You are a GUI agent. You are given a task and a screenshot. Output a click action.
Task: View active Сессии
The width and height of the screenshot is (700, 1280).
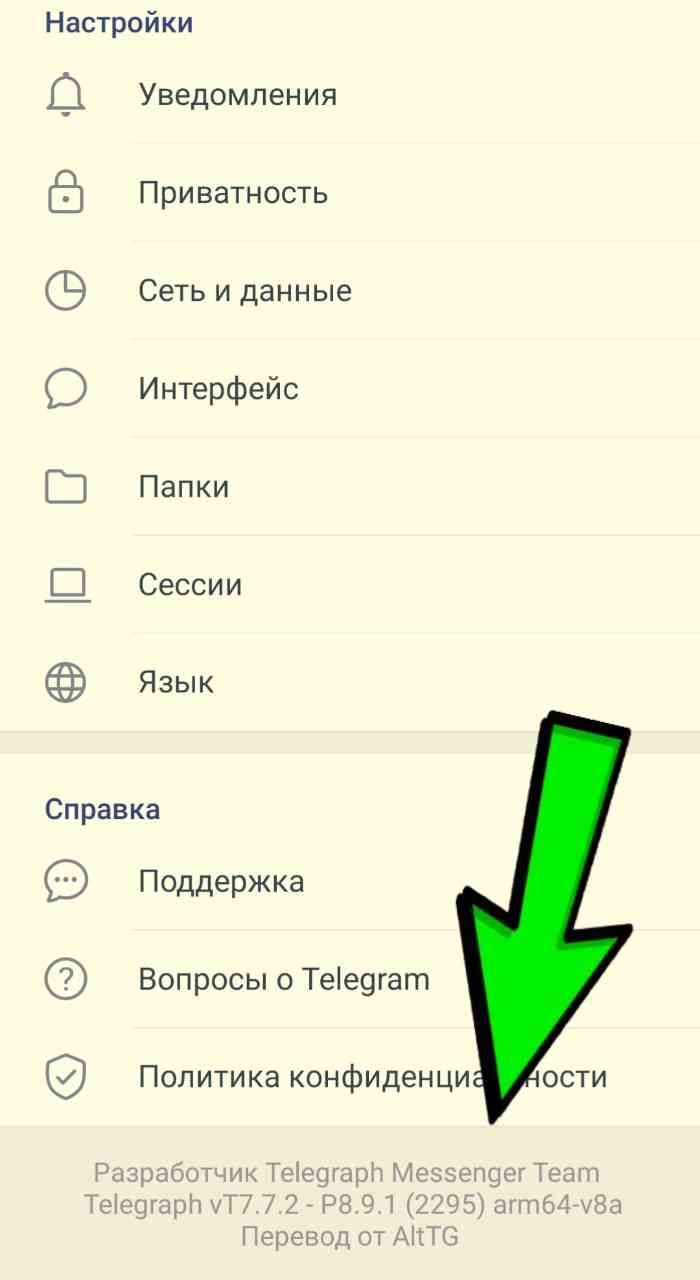coord(190,584)
